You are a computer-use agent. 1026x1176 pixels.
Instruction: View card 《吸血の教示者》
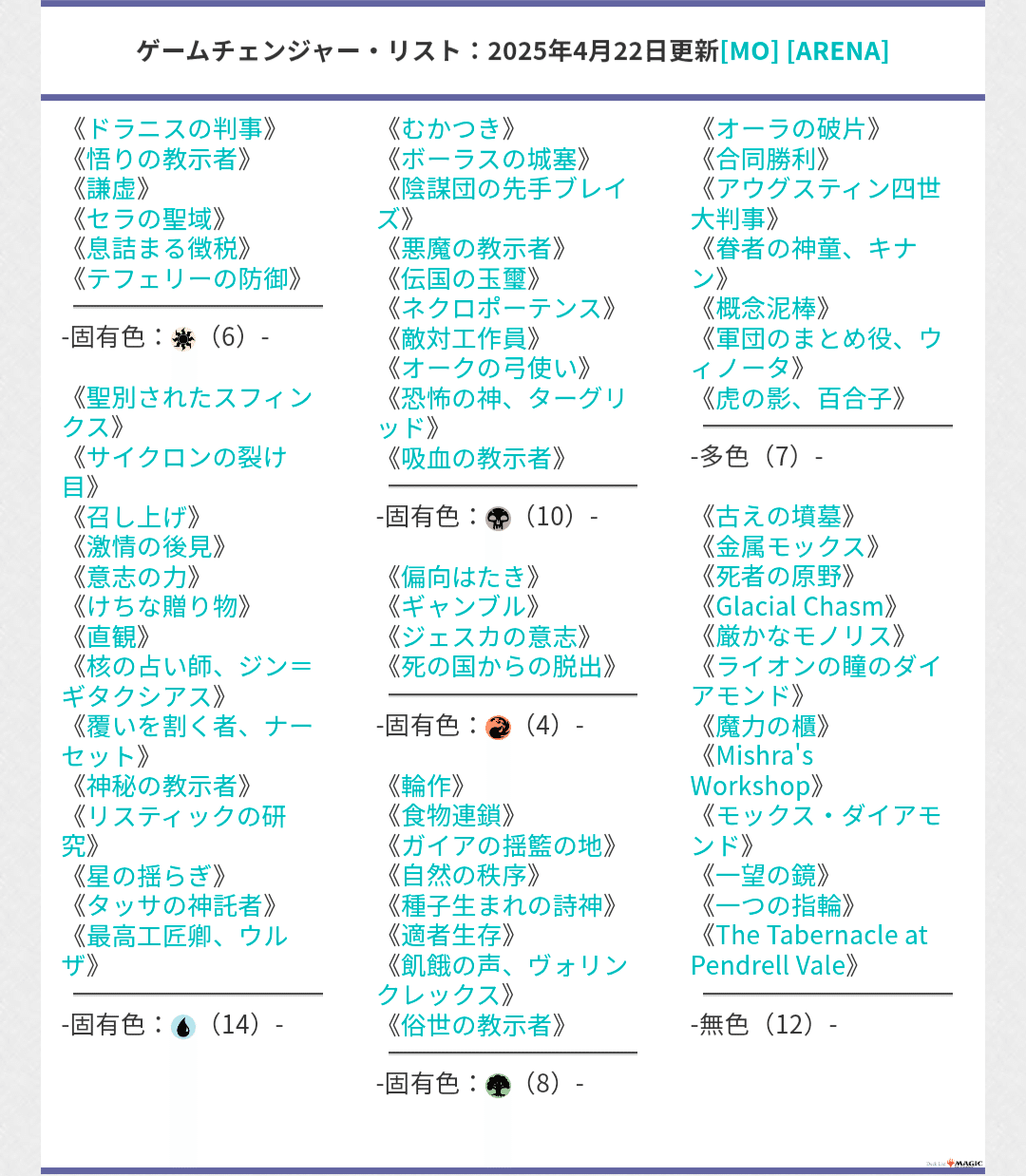click(x=476, y=458)
